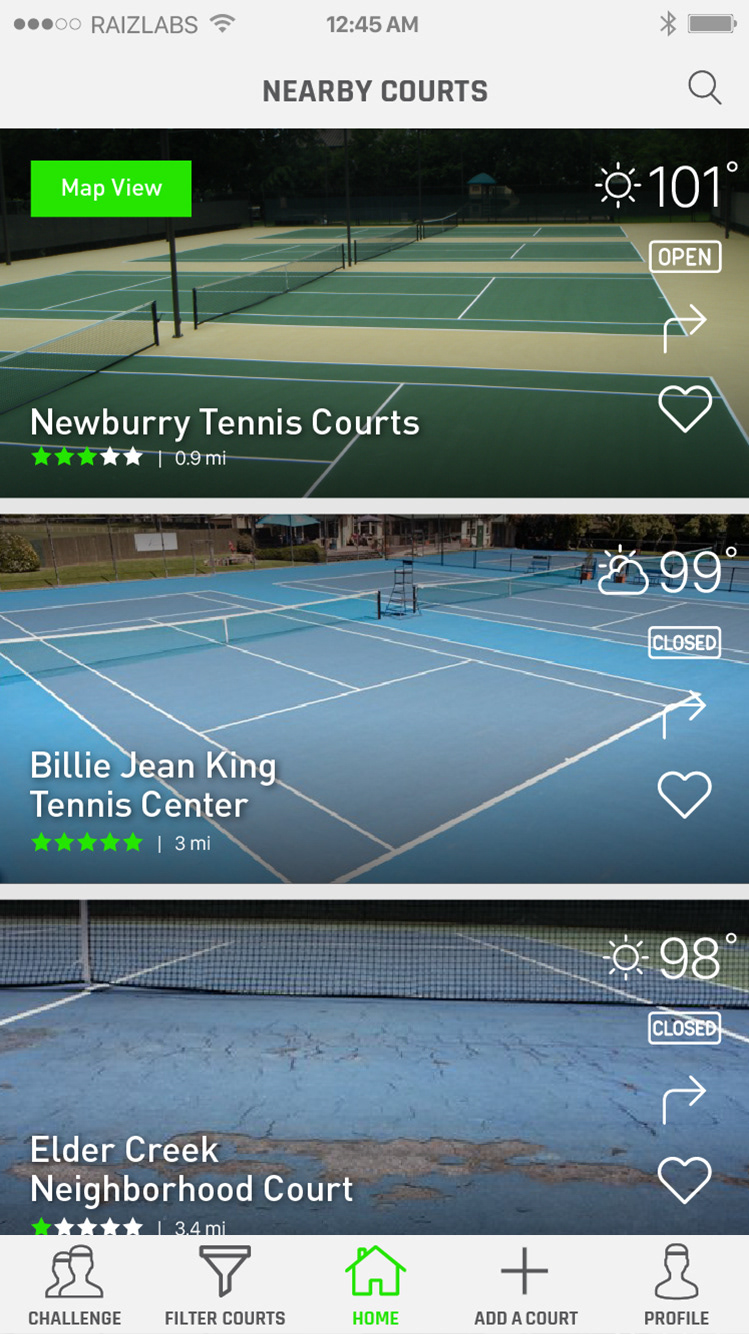Go to the Challenge tab
The height and width of the screenshot is (1334, 749).
(x=74, y=1287)
